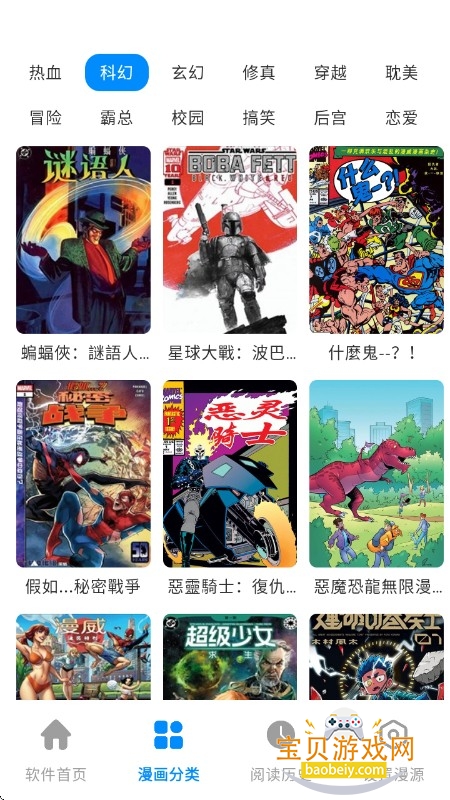This screenshot has height=800, width=450.
Task: Open the 惡靈騎士：復仇 comic
Action: [x=230, y=473]
